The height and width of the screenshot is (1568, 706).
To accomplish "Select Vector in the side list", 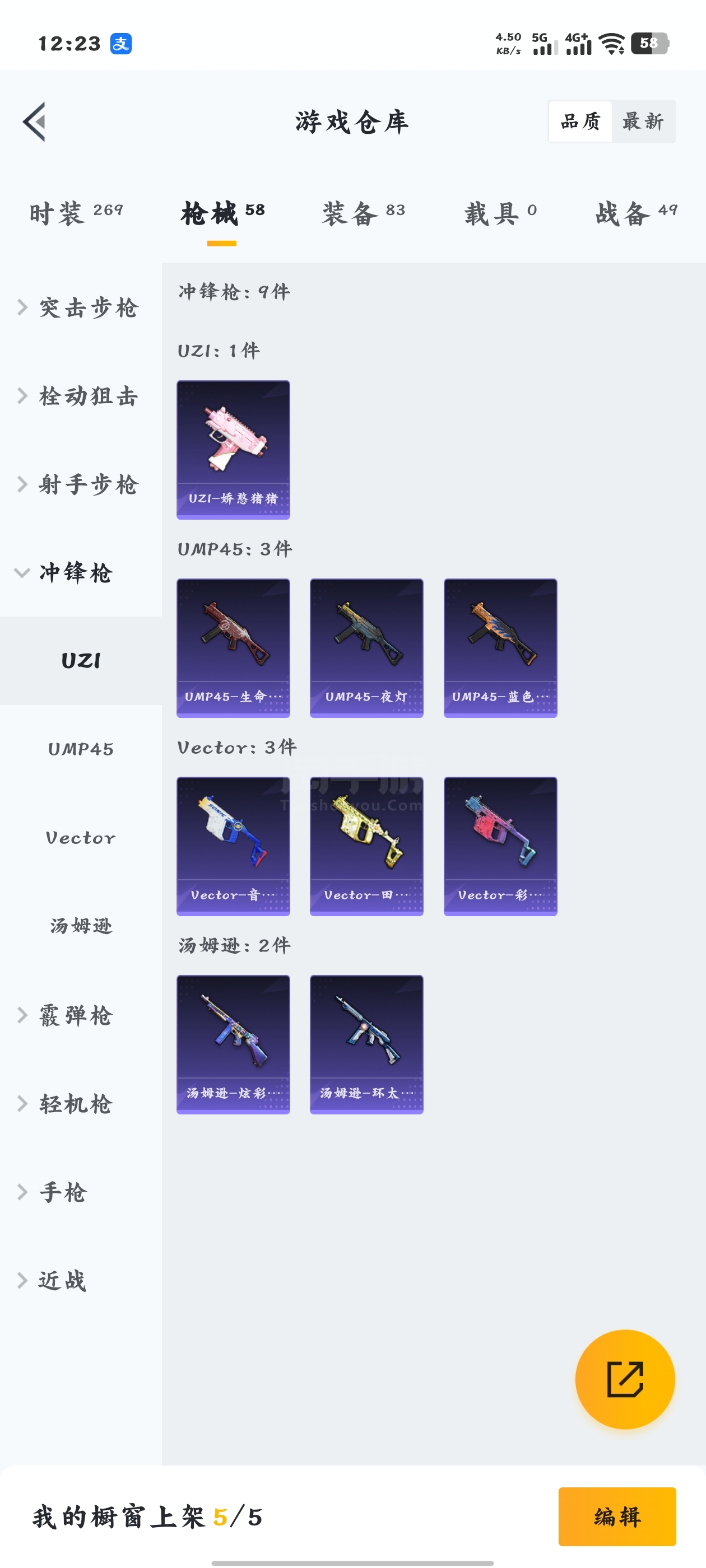I will pos(81,838).
